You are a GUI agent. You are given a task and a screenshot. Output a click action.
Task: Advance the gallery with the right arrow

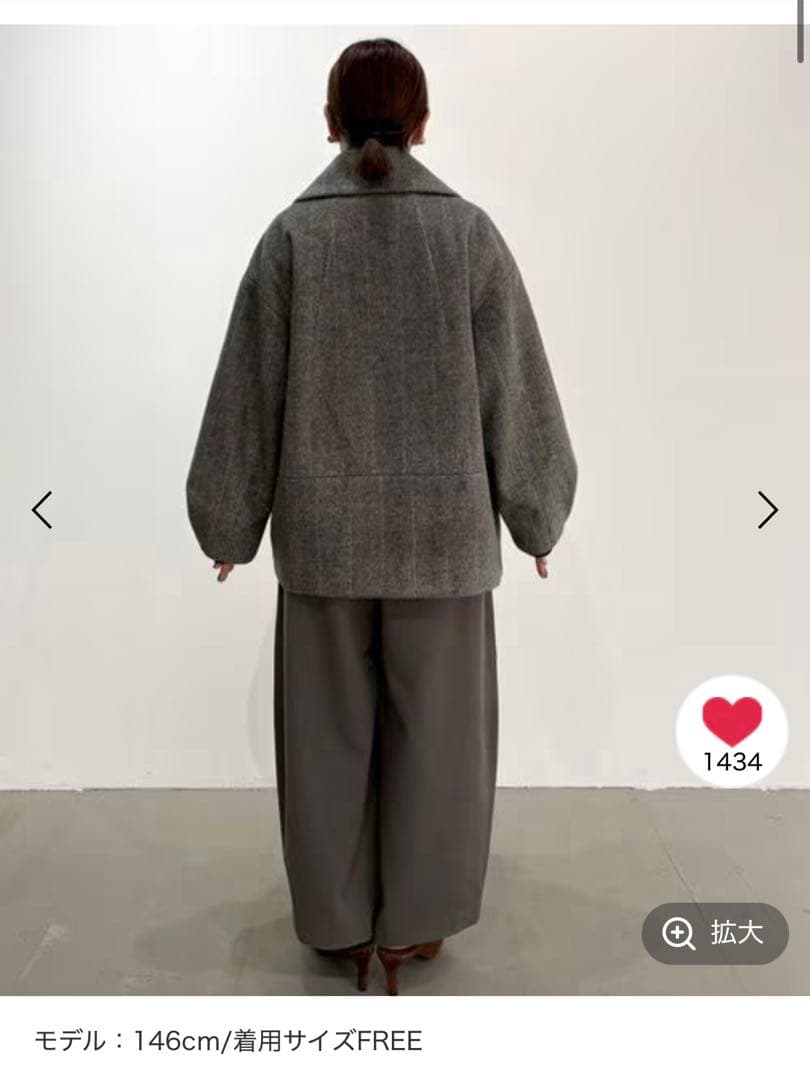(766, 508)
